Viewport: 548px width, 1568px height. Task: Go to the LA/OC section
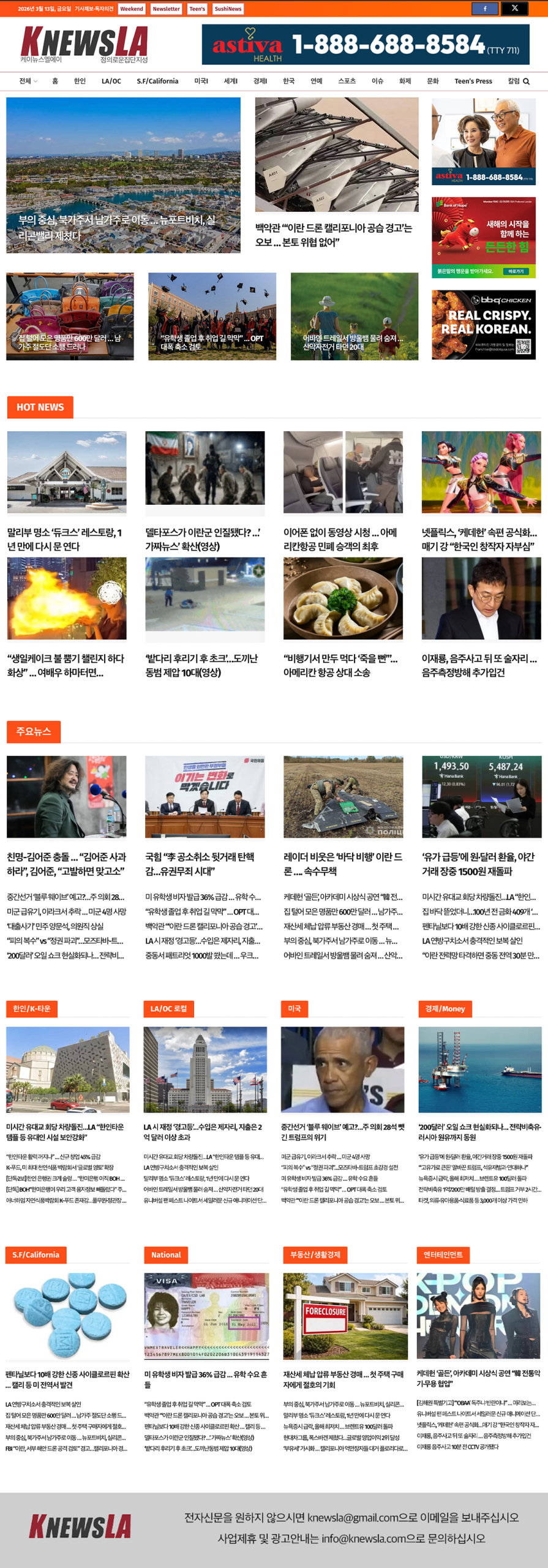coord(111,81)
